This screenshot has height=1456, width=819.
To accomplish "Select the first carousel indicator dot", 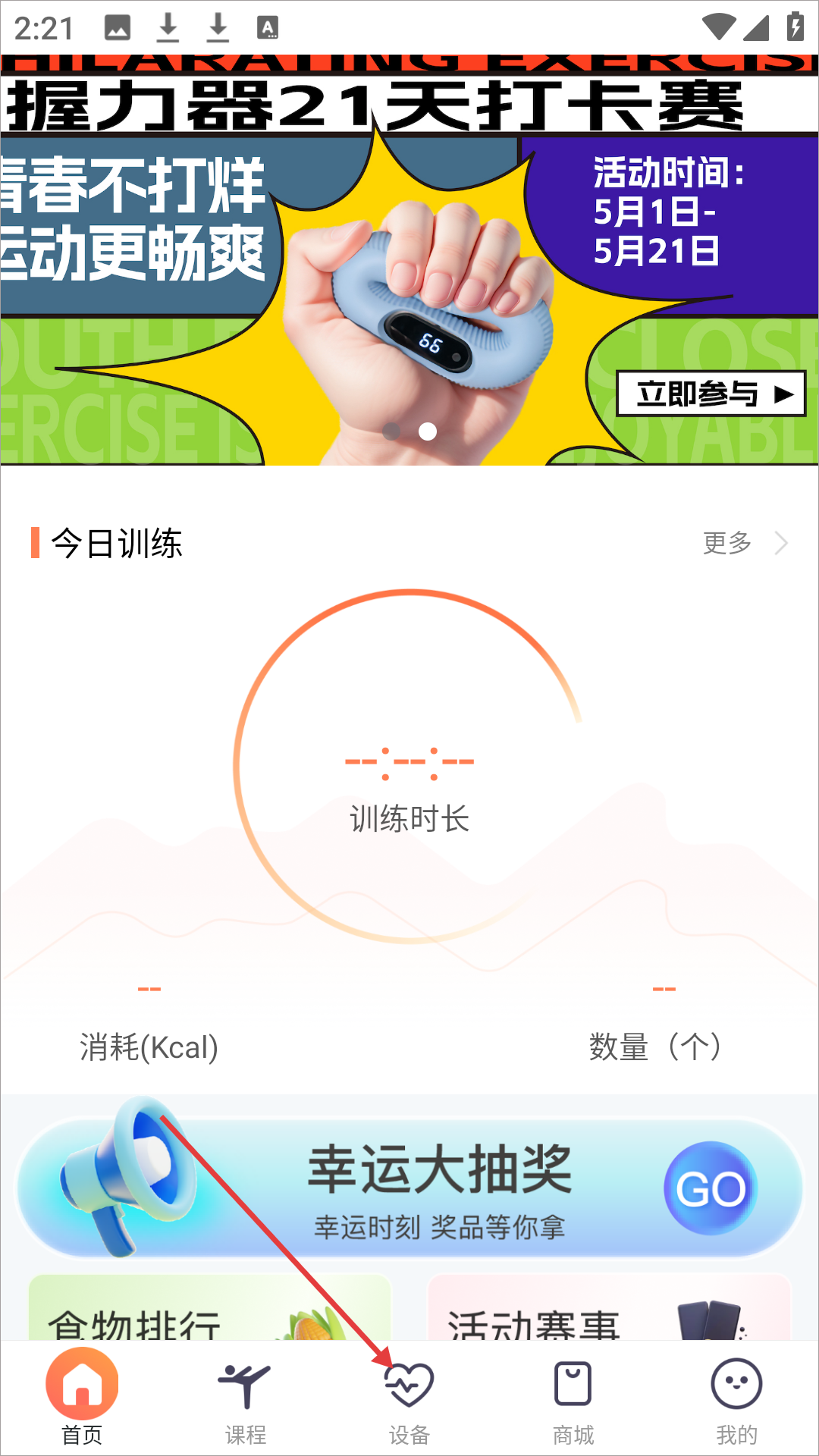I will click(x=394, y=432).
